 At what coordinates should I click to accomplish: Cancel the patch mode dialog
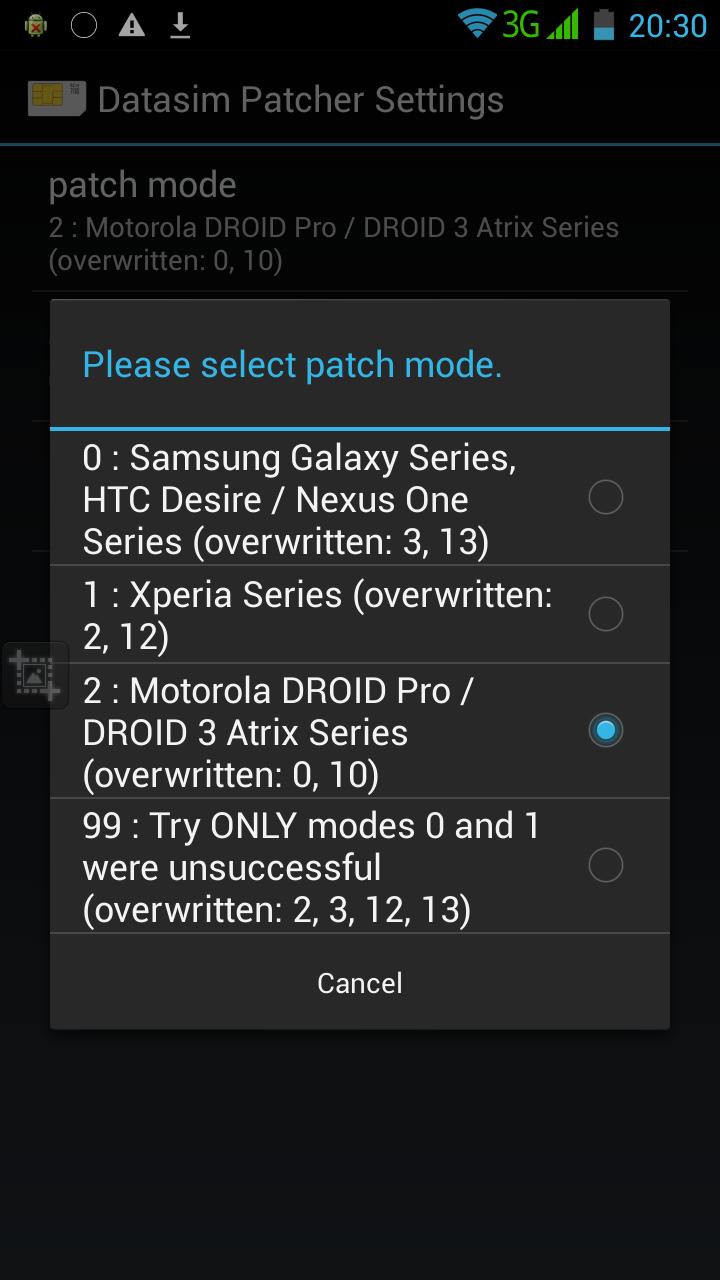pyautogui.click(x=360, y=983)
